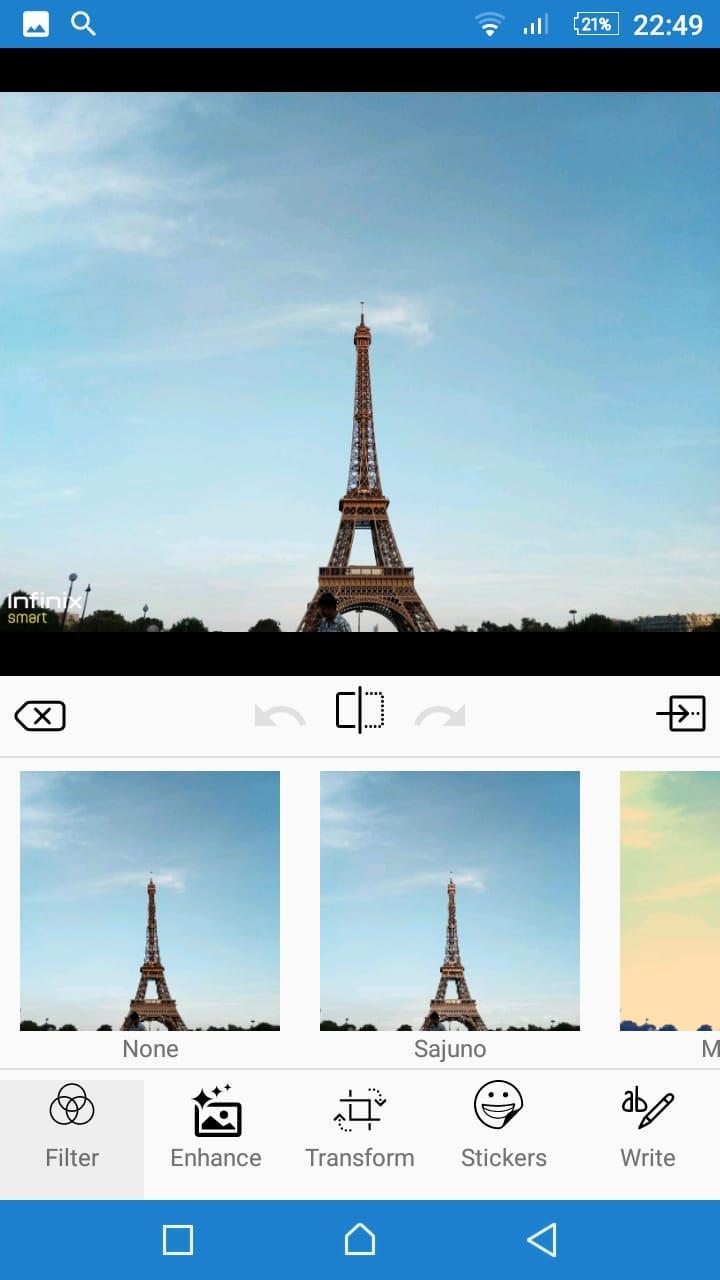
Task: Toggle the None filter off
Action: pyautogui.click(x=149, y=900)
